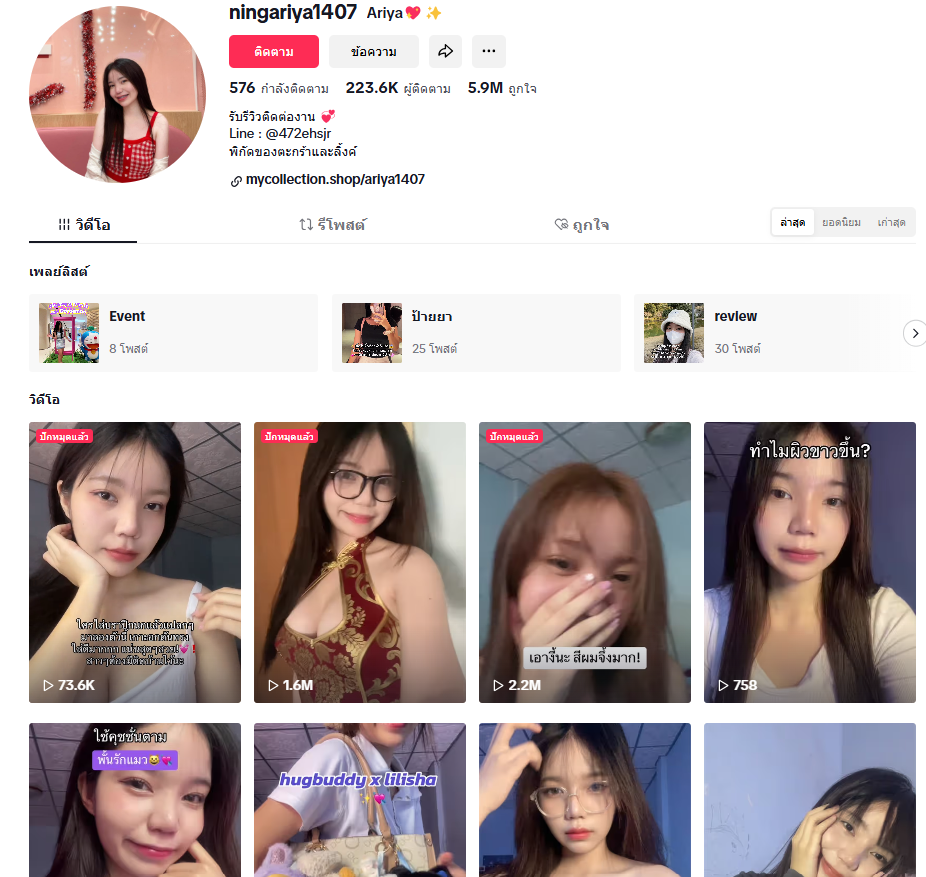This screenshot has height=877, width=926.
Task: Sort videos by เก่าสุด oldest
Action: click(891, 222)
